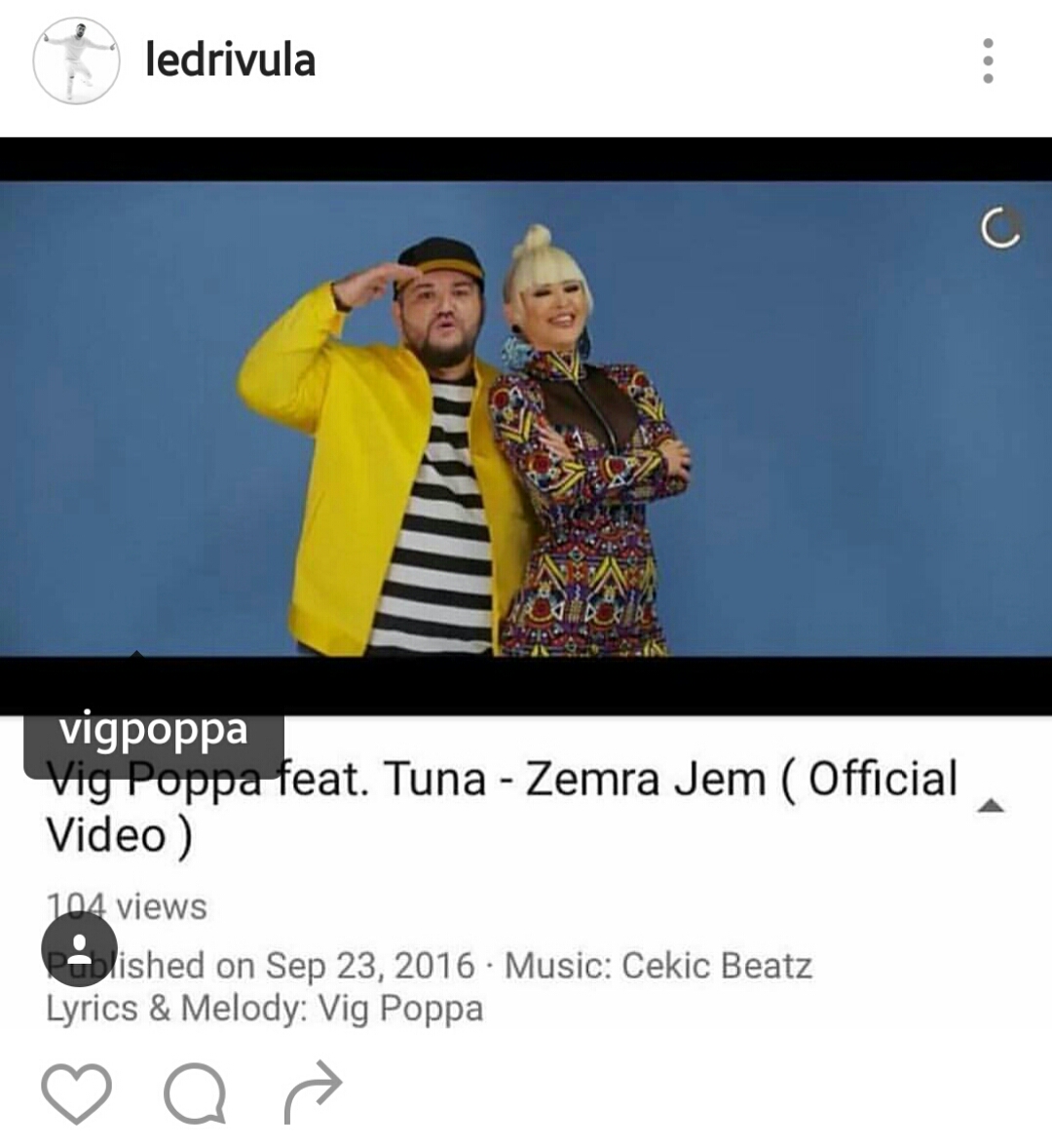Open the tagged vigpoppa profile label
Image resolution: width=1052 pixels, height=1148 pixels.
point(154,731)
